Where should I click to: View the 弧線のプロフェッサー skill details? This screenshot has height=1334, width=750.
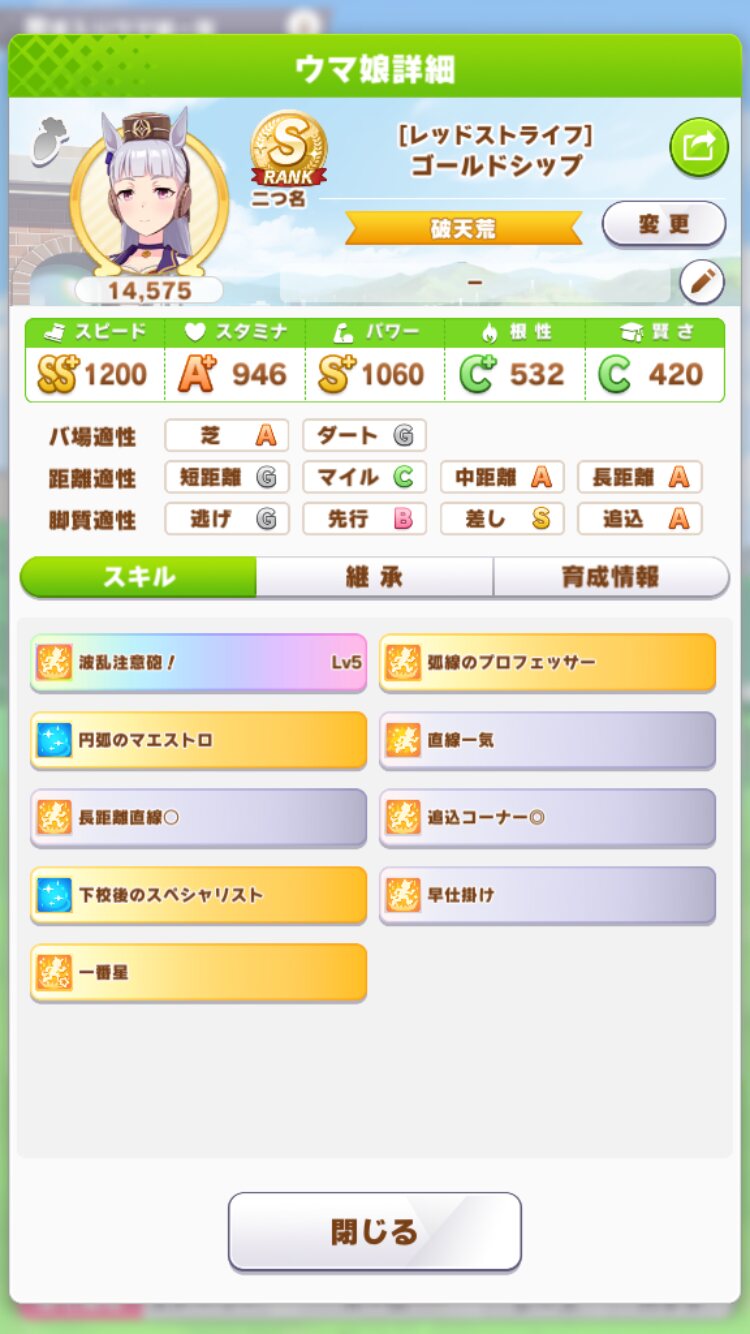pos(547,662)
